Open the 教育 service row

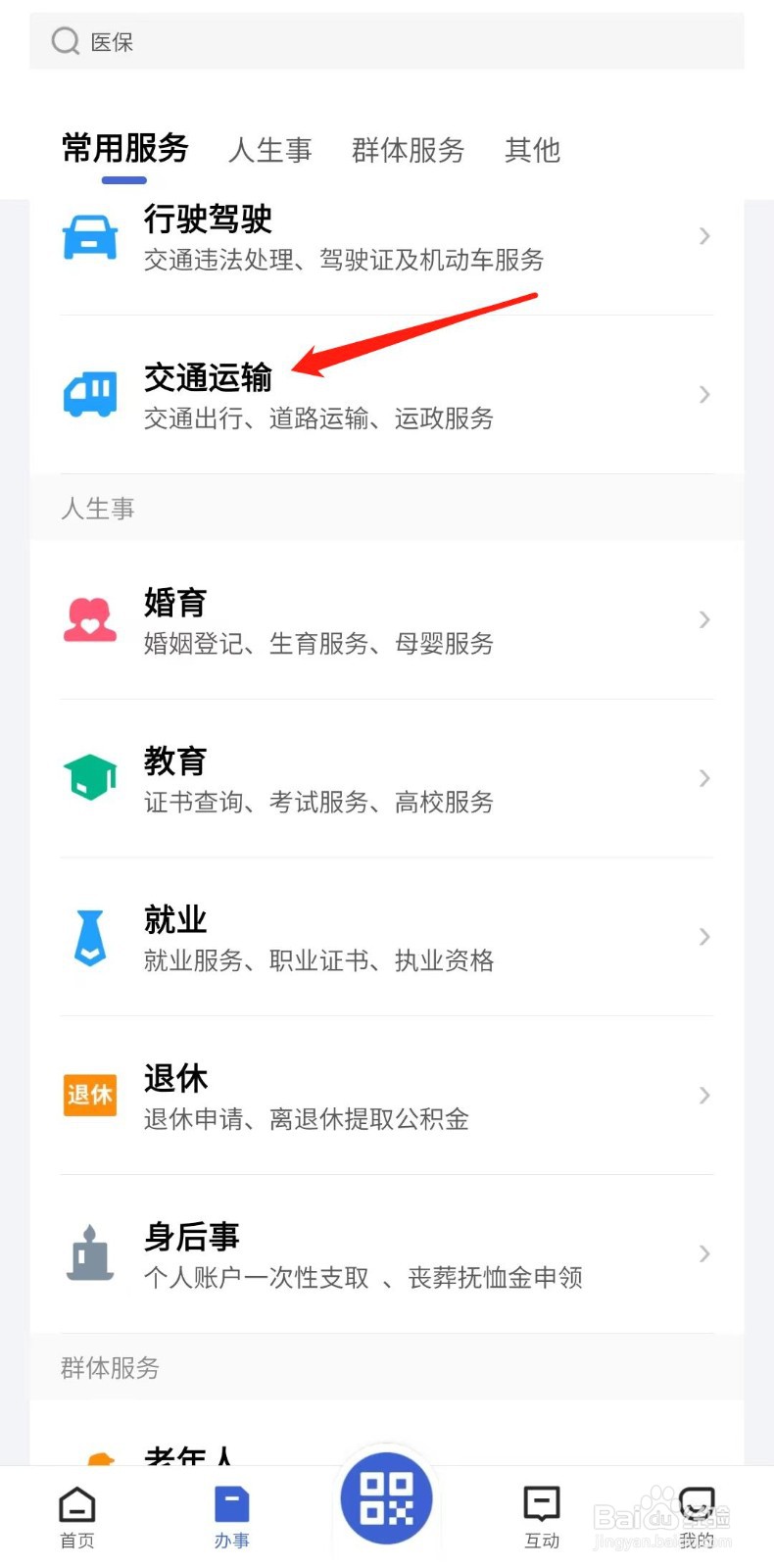click(386, 779)
